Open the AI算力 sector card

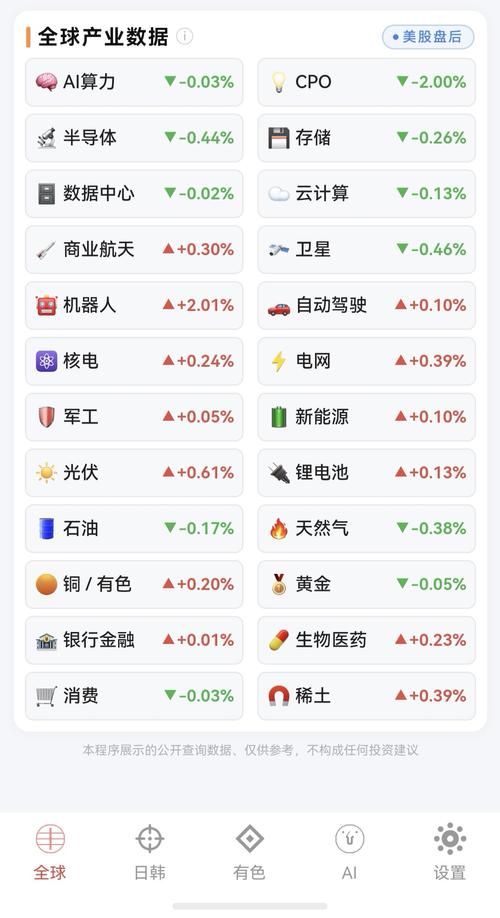[x=134, y=82]
